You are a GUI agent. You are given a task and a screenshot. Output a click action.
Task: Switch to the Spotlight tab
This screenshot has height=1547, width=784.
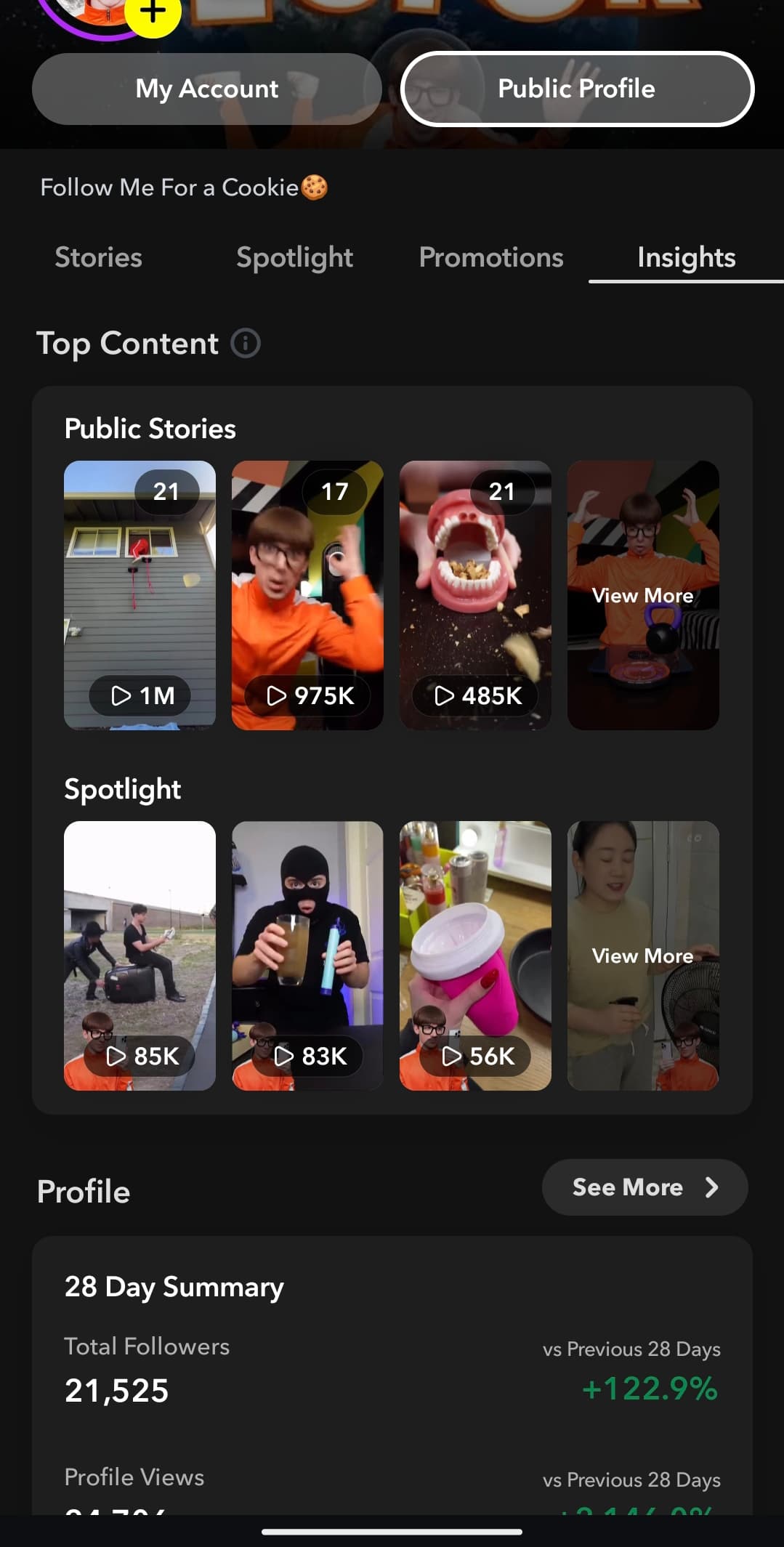click(294, 257)
